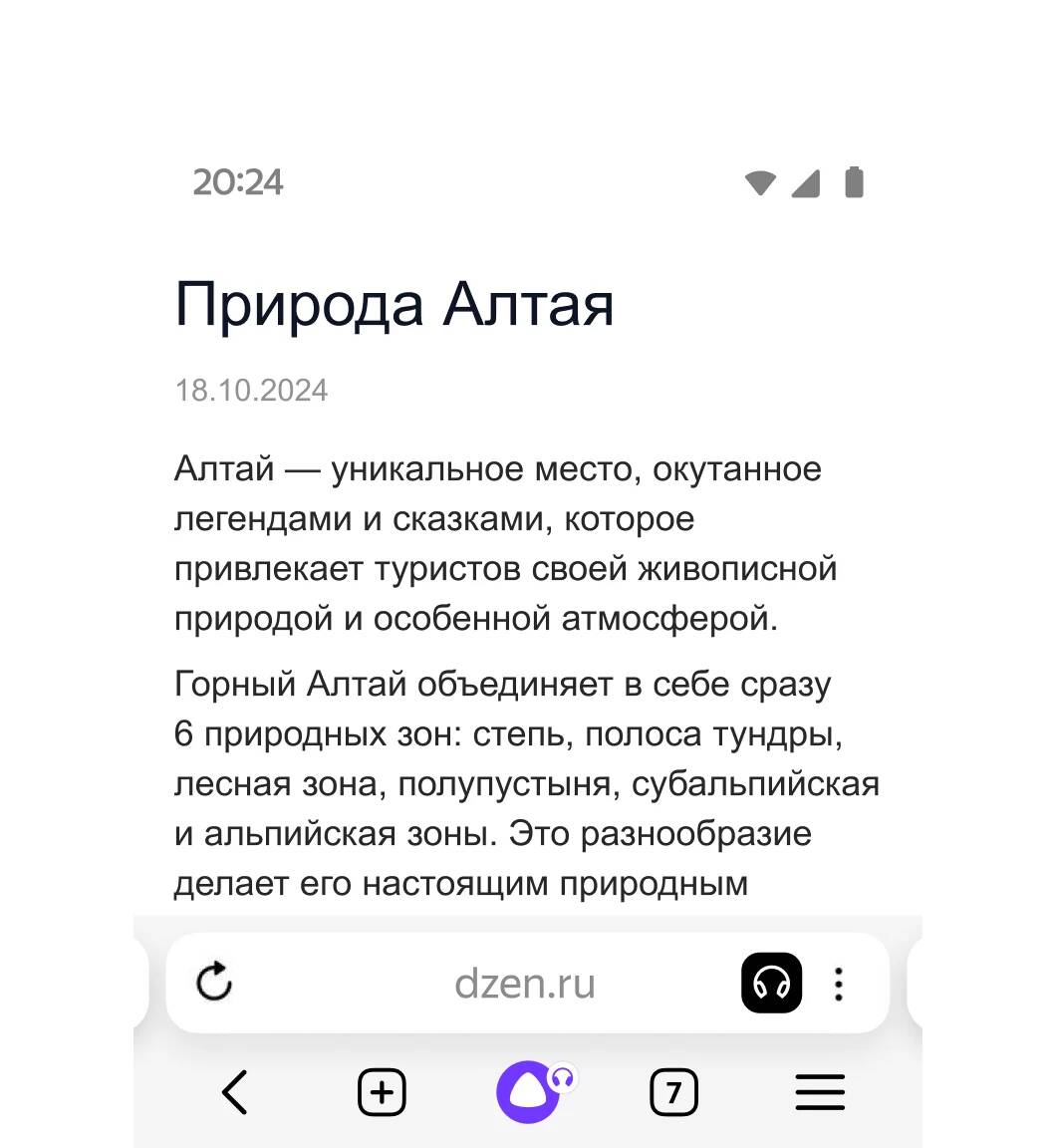This screenshot has height=1148, width=1056.
Task: Tap the dzen.ru address bar
Action: 525,984
